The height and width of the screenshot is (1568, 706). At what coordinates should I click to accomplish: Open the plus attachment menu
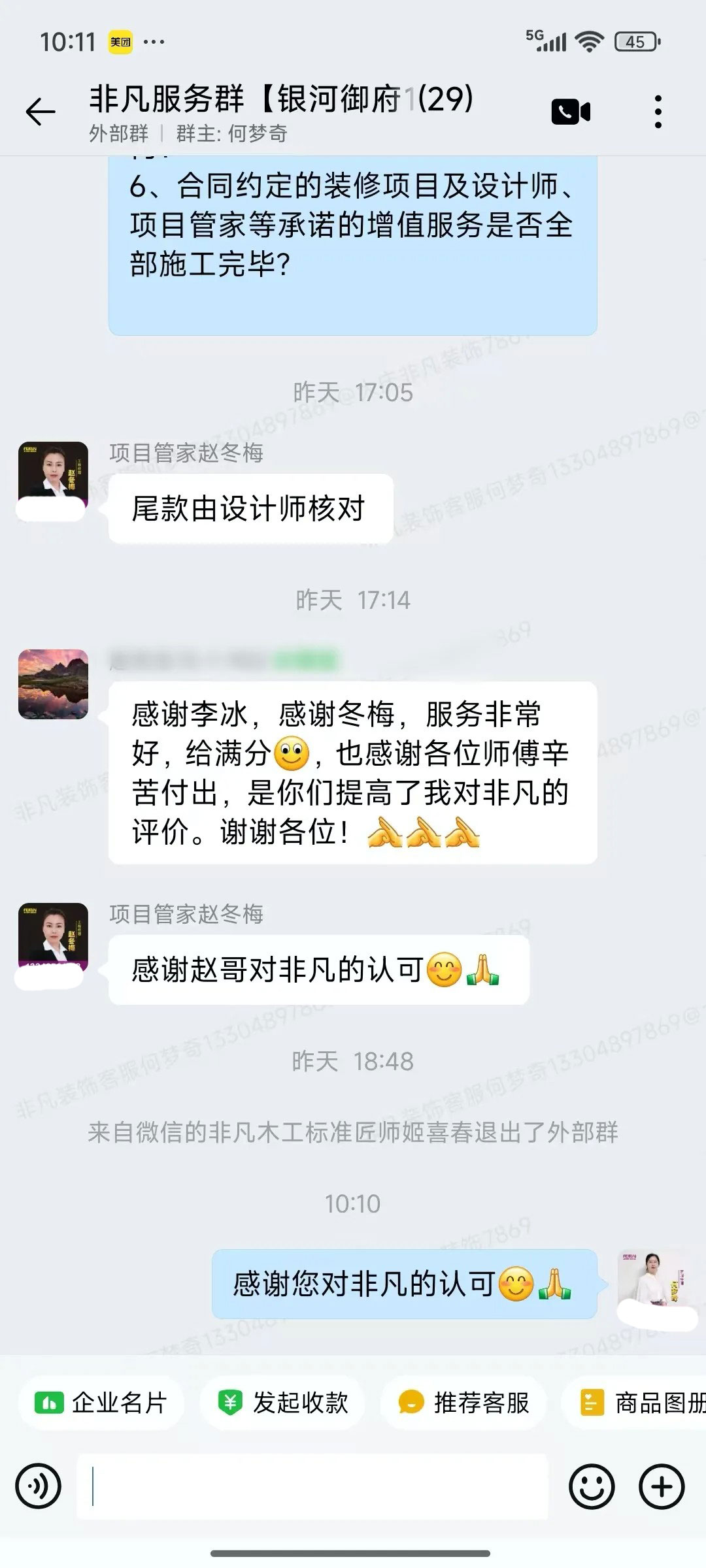(662, 1486)
